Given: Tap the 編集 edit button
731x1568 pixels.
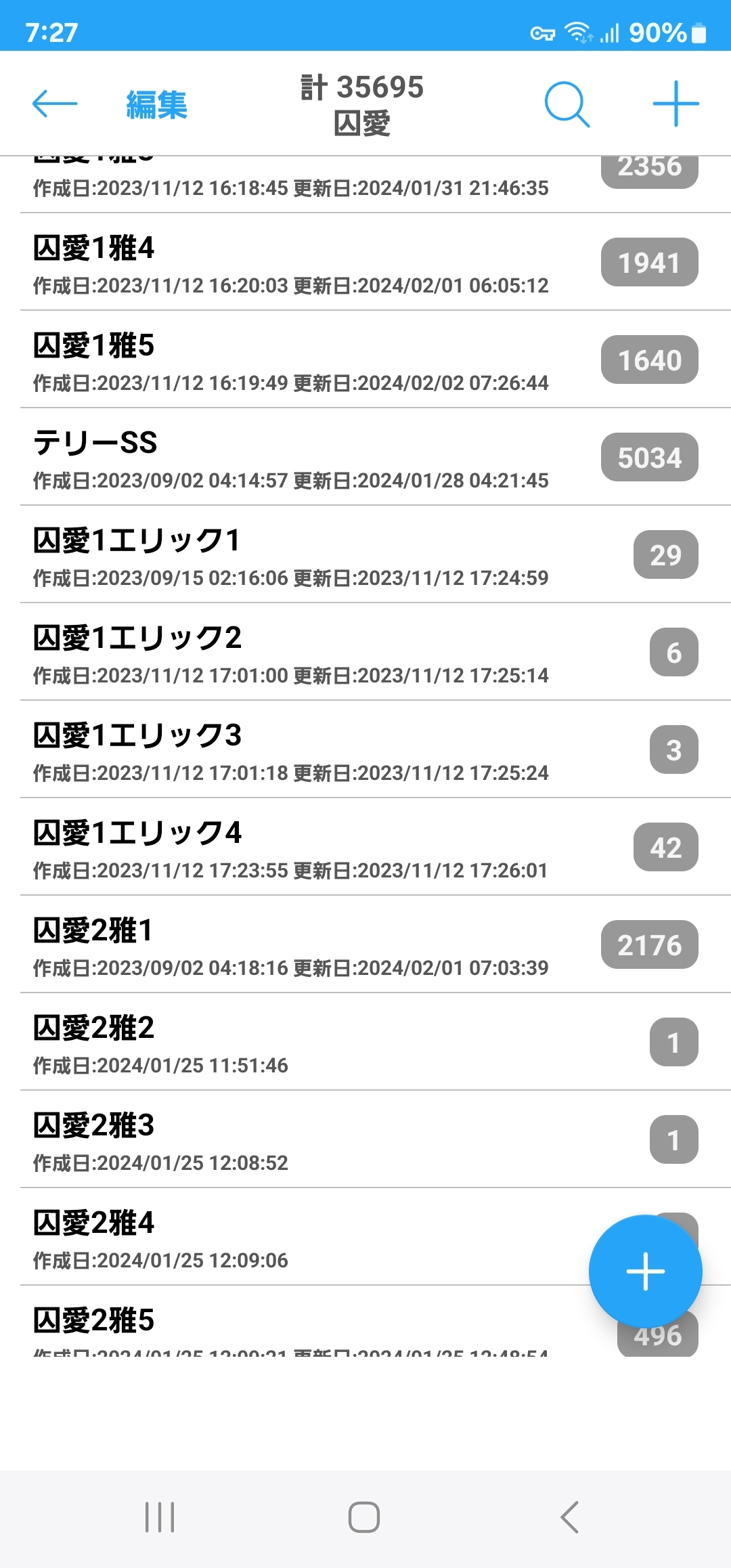Looking at the screenshot, I should click(x=156, y=105).
